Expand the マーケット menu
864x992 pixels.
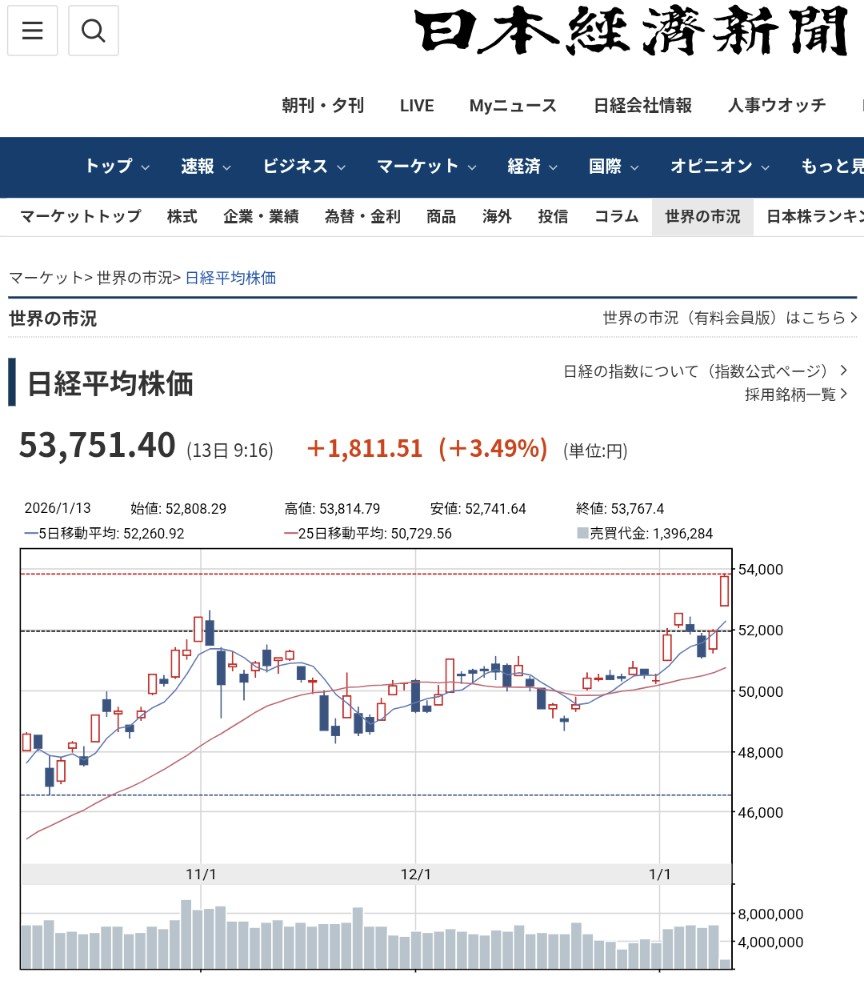click(426, 167)
